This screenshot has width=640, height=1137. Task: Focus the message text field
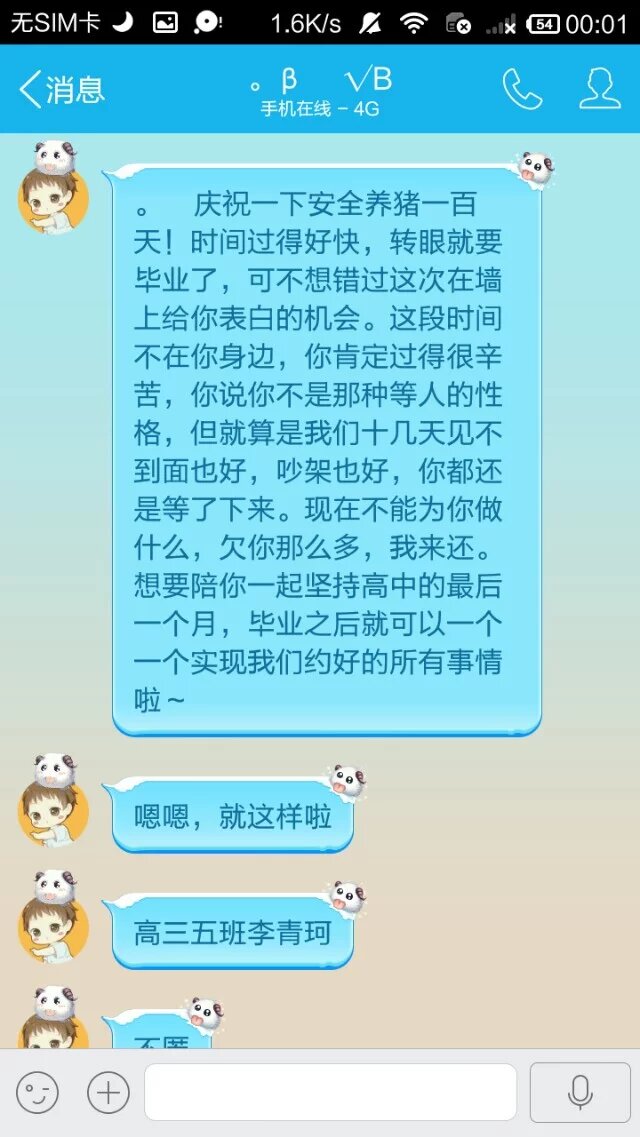pos(330,1093)
